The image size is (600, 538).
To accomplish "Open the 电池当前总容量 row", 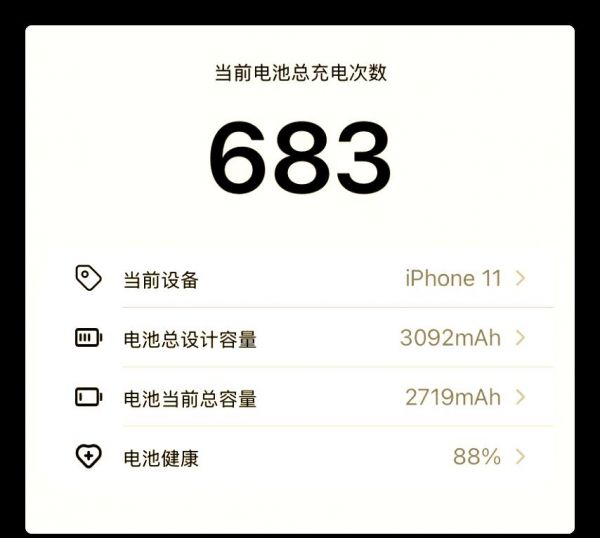I will click(300, 398).
